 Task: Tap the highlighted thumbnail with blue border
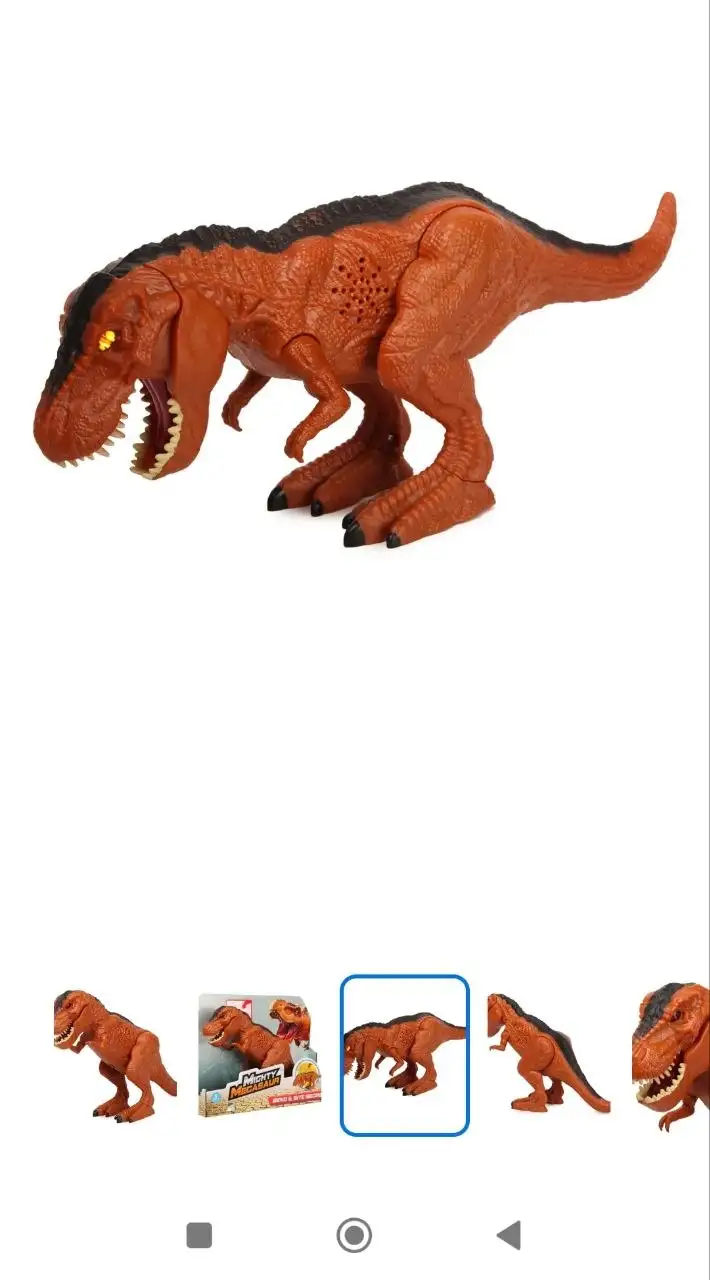(404, 1055)
